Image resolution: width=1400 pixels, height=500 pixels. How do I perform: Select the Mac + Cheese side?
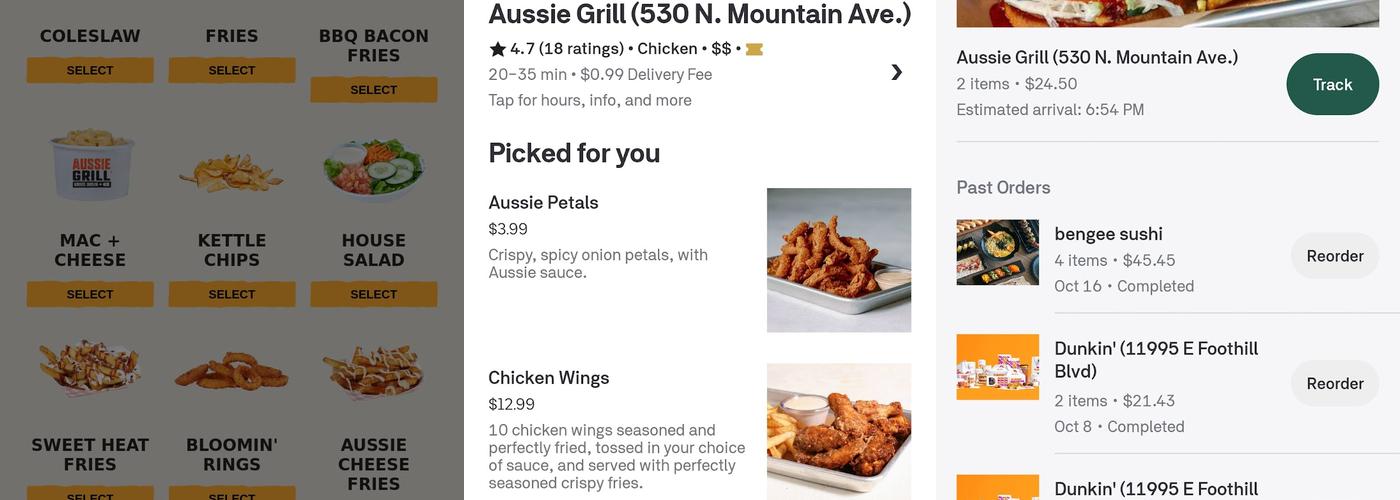click(90, 294)
